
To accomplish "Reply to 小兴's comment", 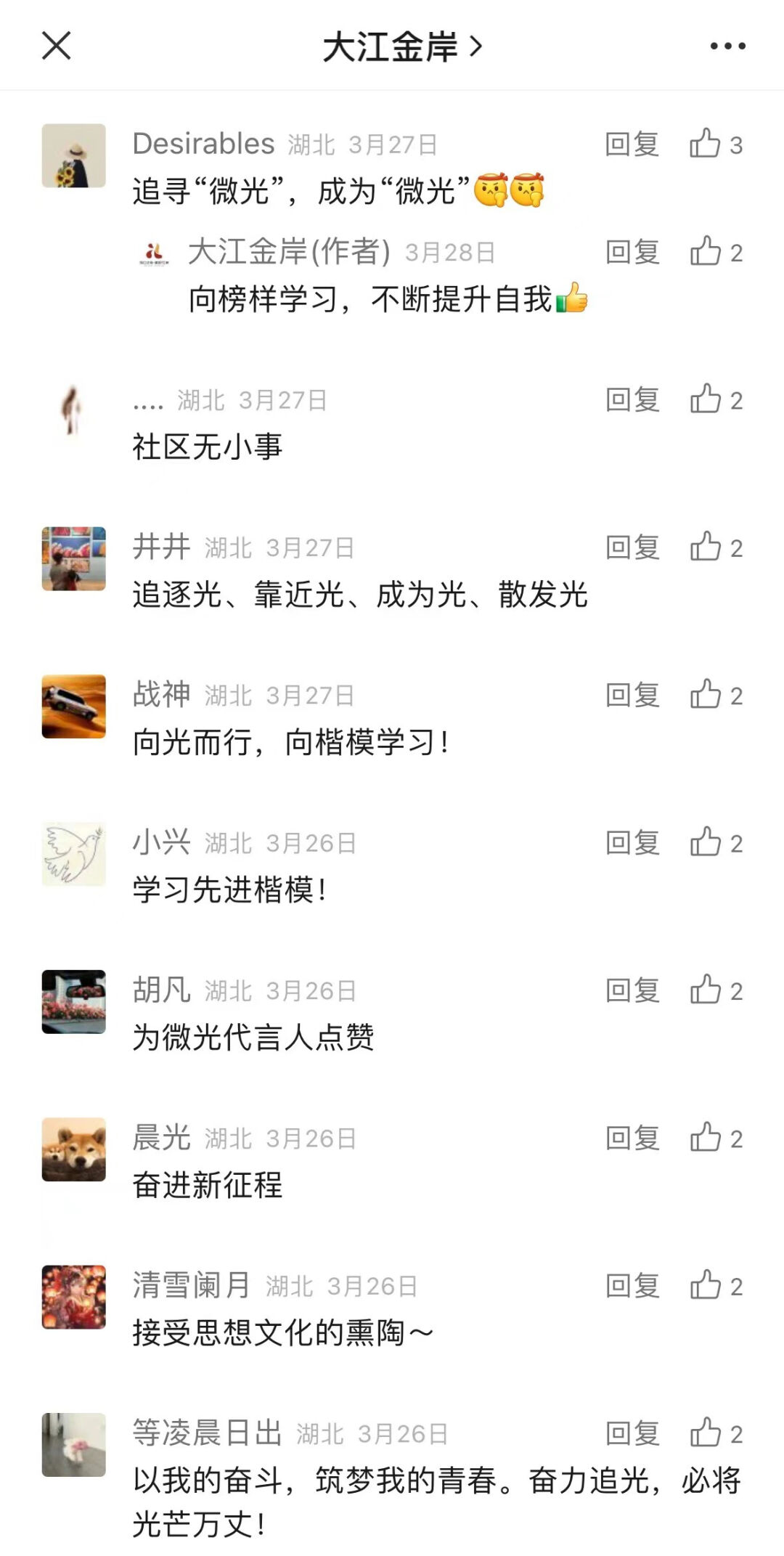I will coord(632,844).
